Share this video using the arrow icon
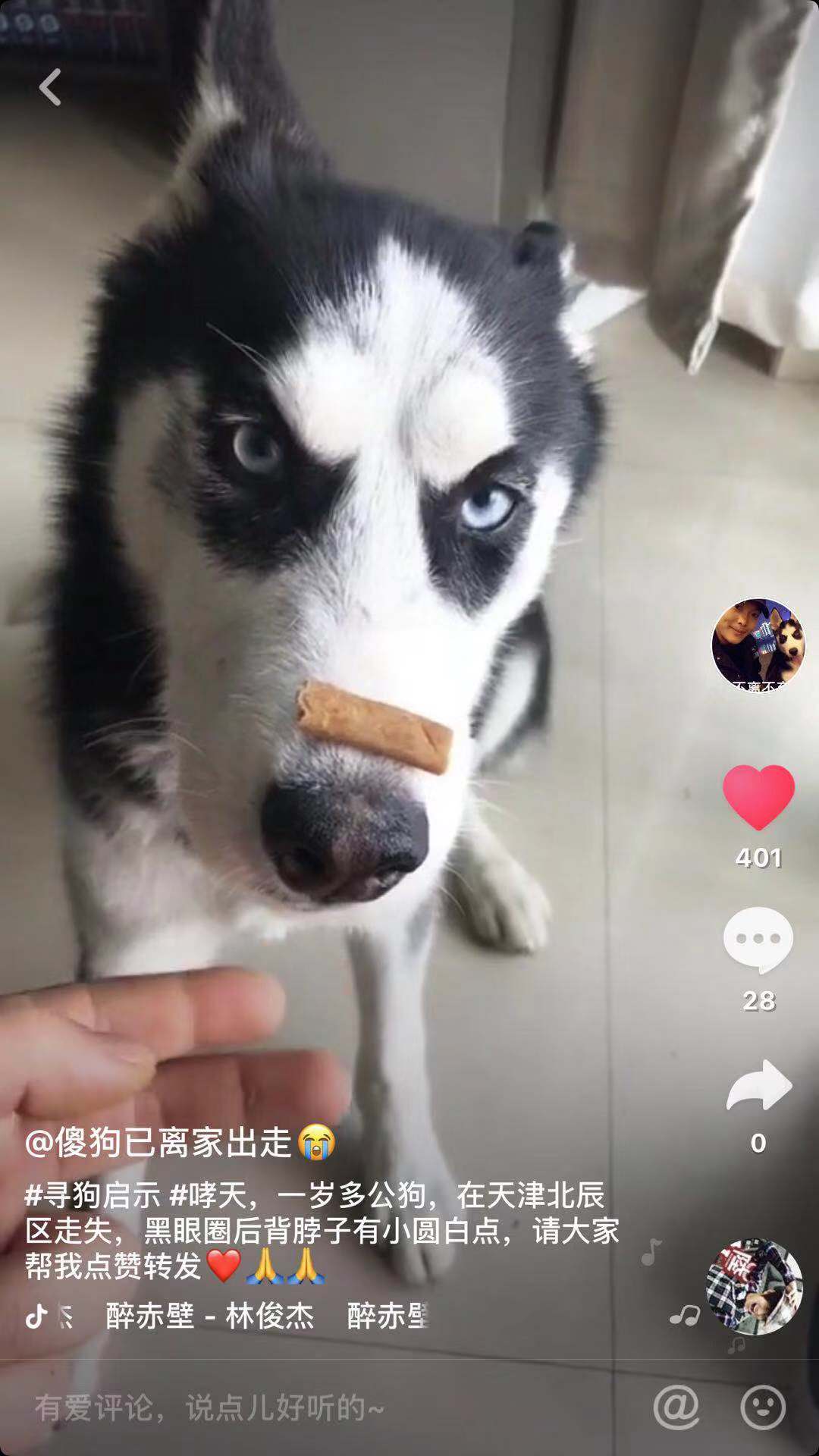Viewport: 819px width, 1456px height. point(758,1085)
